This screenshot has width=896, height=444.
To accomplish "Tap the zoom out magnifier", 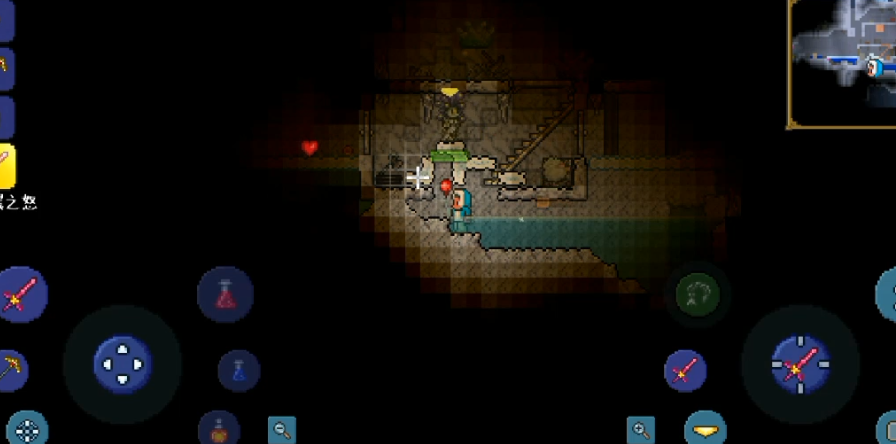I will tap(282, 430).
